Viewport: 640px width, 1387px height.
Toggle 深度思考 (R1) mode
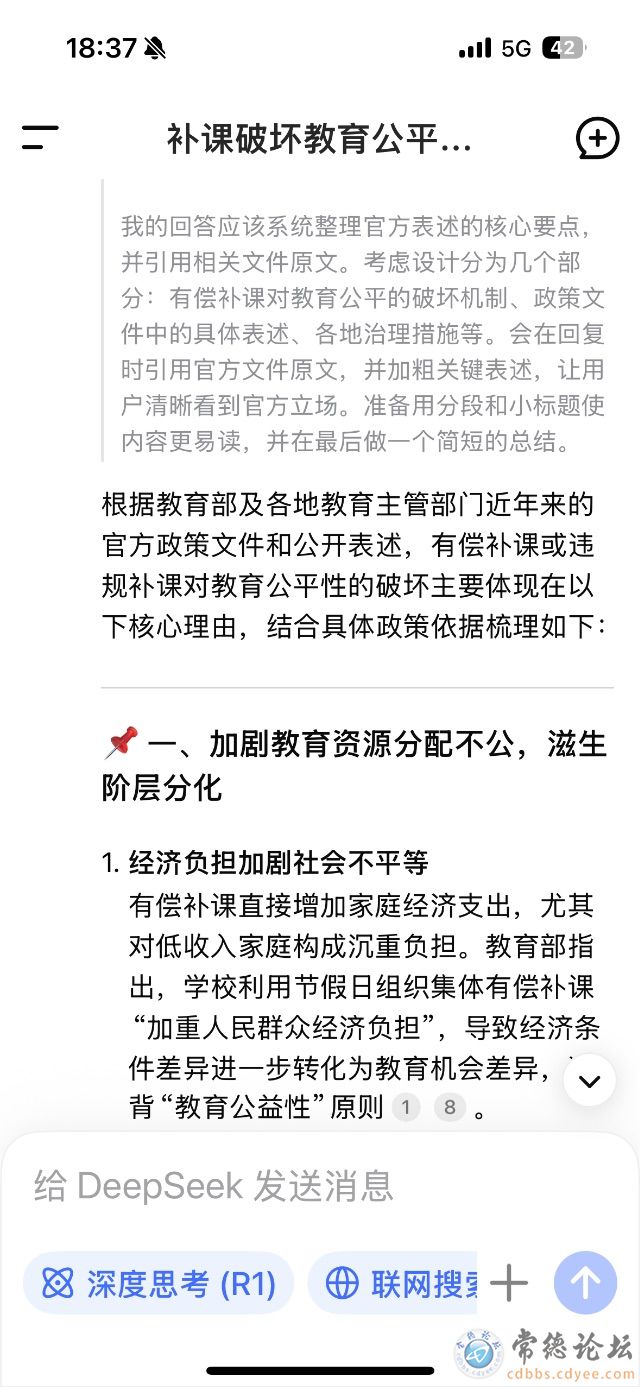tap(159, 1283)
